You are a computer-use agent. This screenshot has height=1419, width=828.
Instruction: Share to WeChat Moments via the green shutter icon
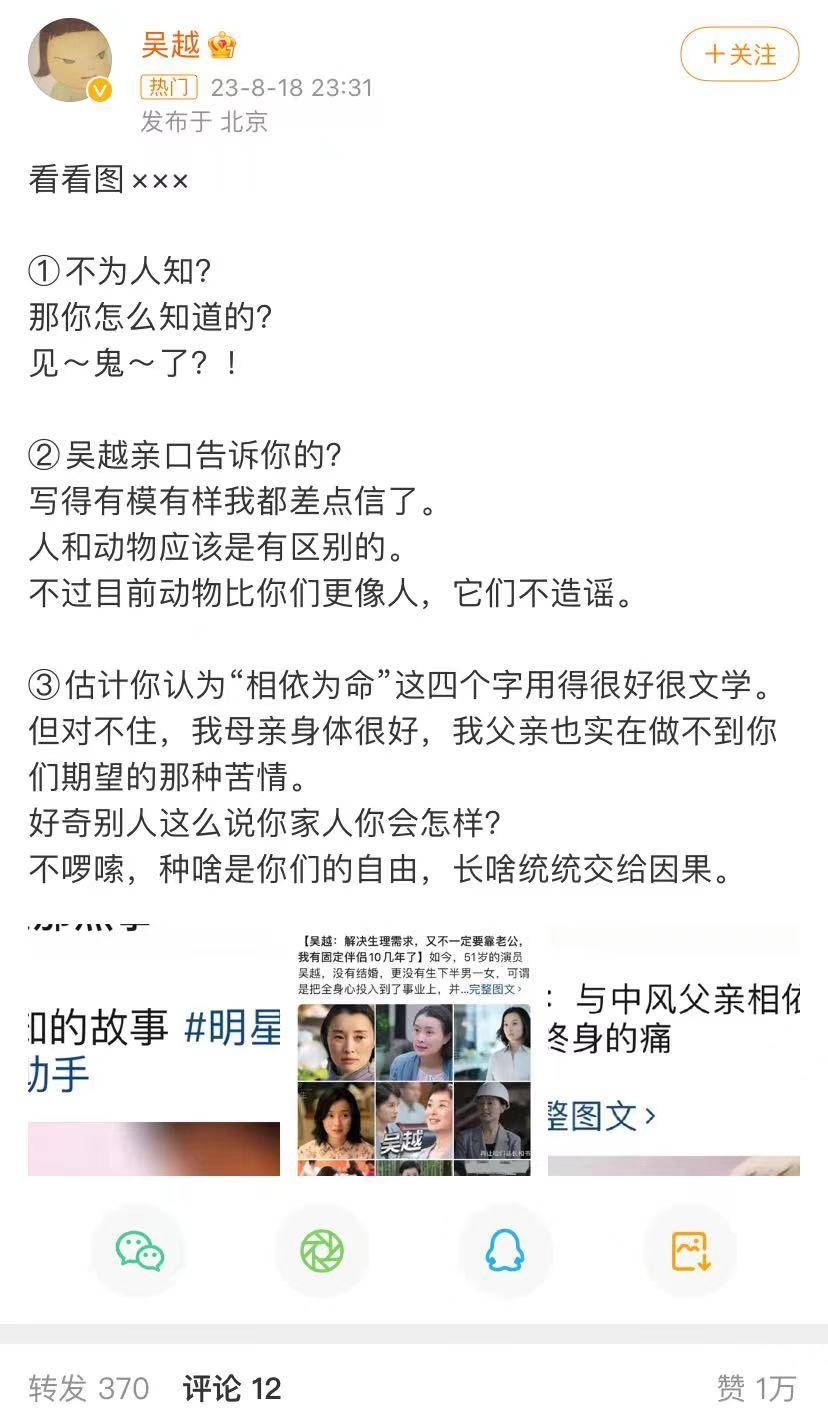pos(322,1251)
